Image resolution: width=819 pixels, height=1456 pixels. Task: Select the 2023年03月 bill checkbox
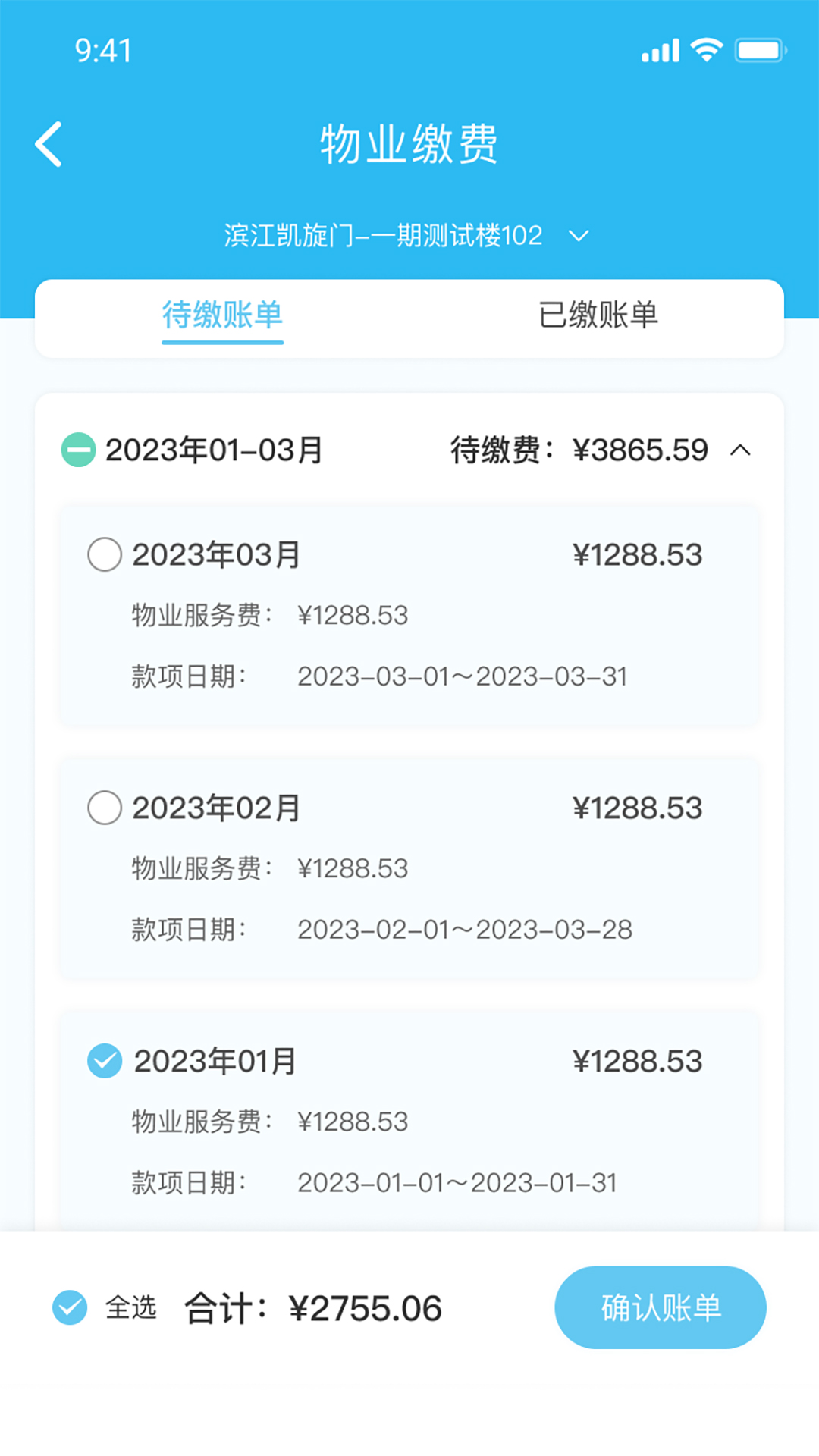coord(105,554)
